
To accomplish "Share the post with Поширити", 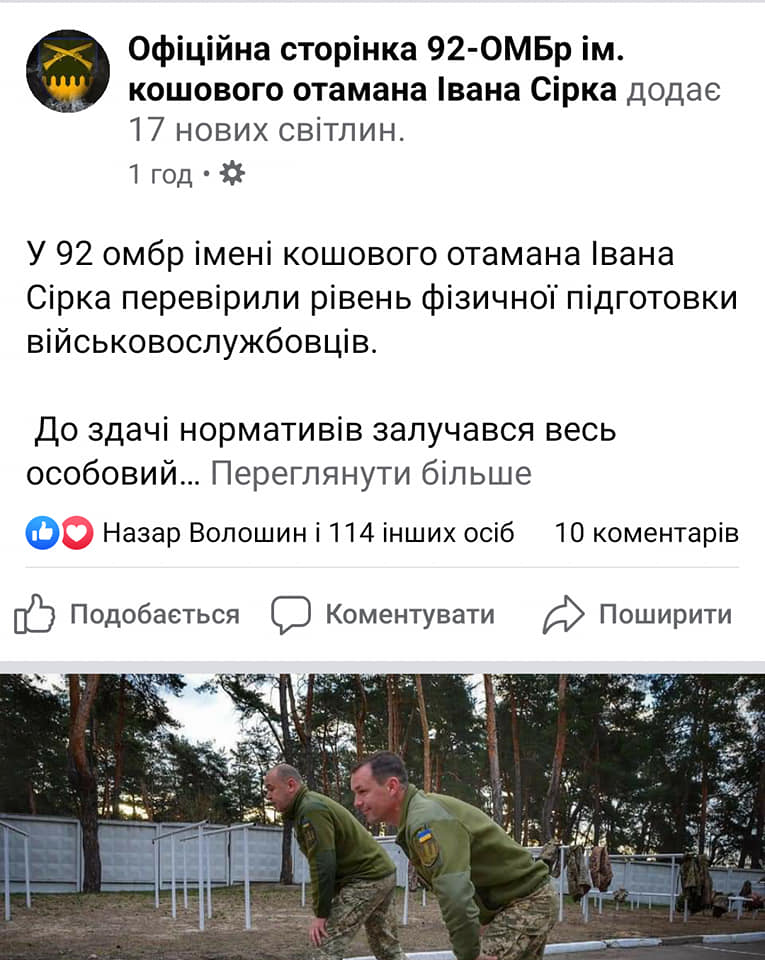I will [x=638, y=614].
